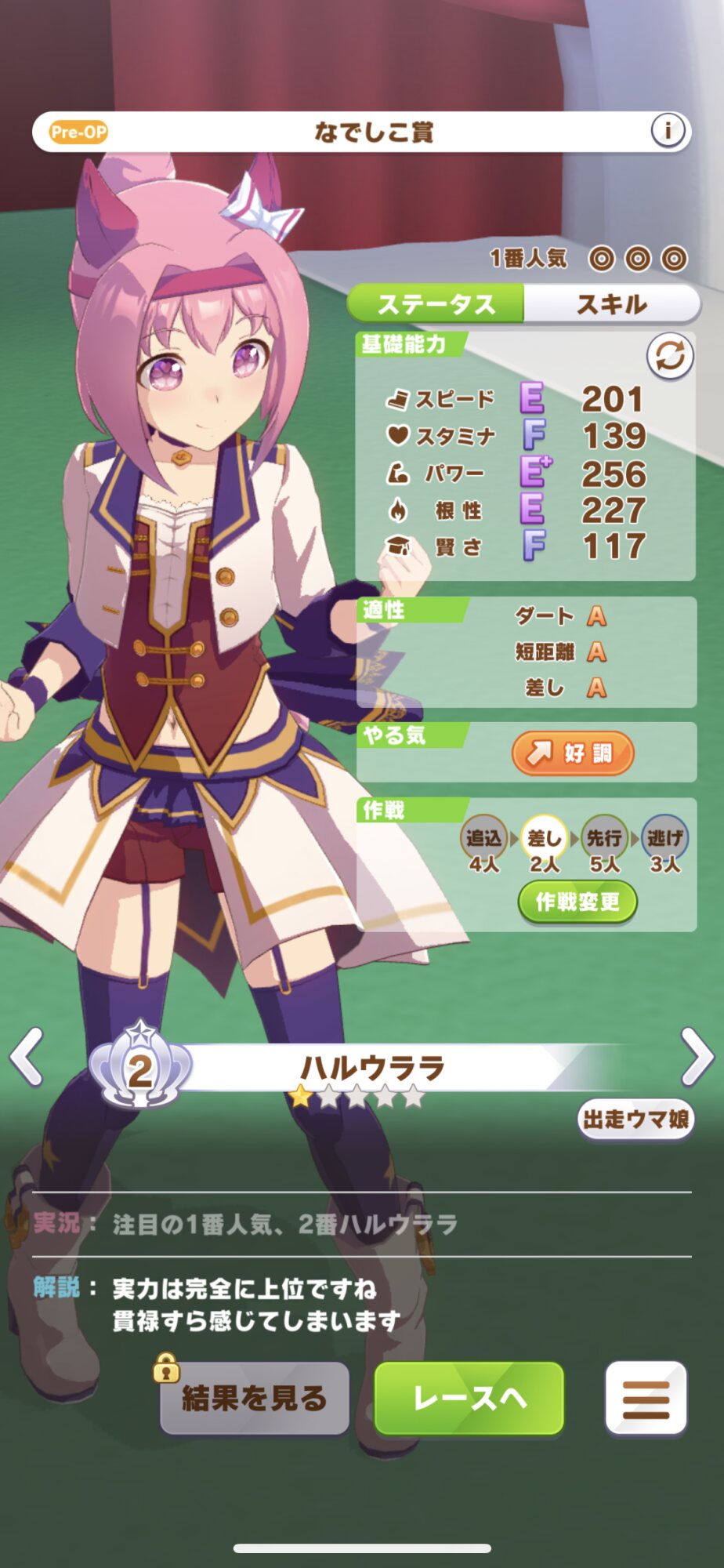Screen dimensions: 724x1568
Task: Show the previous character with left arrow
Action: tap(27, 1058)
